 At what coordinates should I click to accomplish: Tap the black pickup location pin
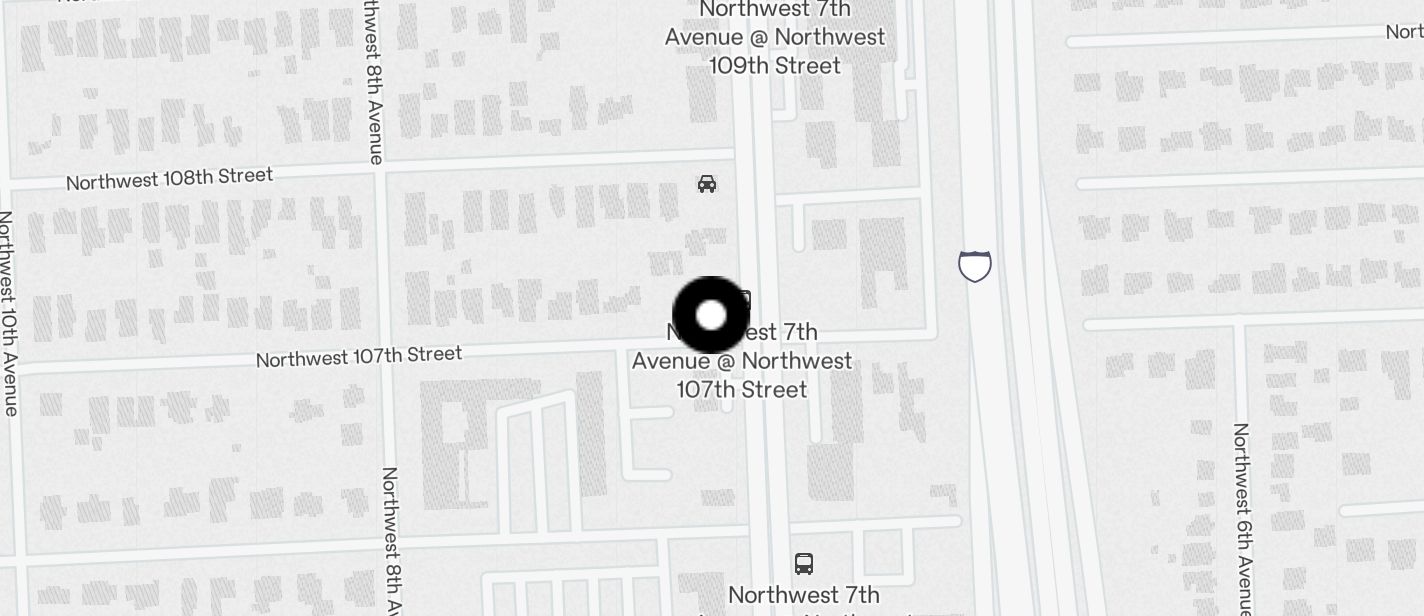[x=711, y=315]
